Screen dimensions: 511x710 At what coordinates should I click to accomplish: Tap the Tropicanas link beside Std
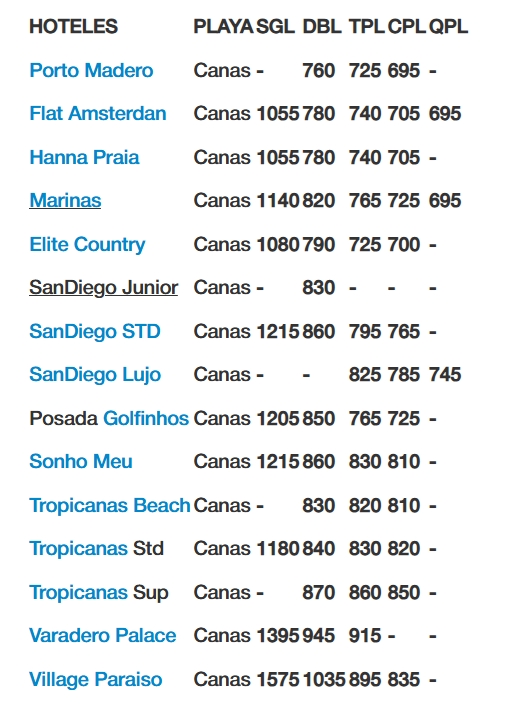[x=79, y=549]
